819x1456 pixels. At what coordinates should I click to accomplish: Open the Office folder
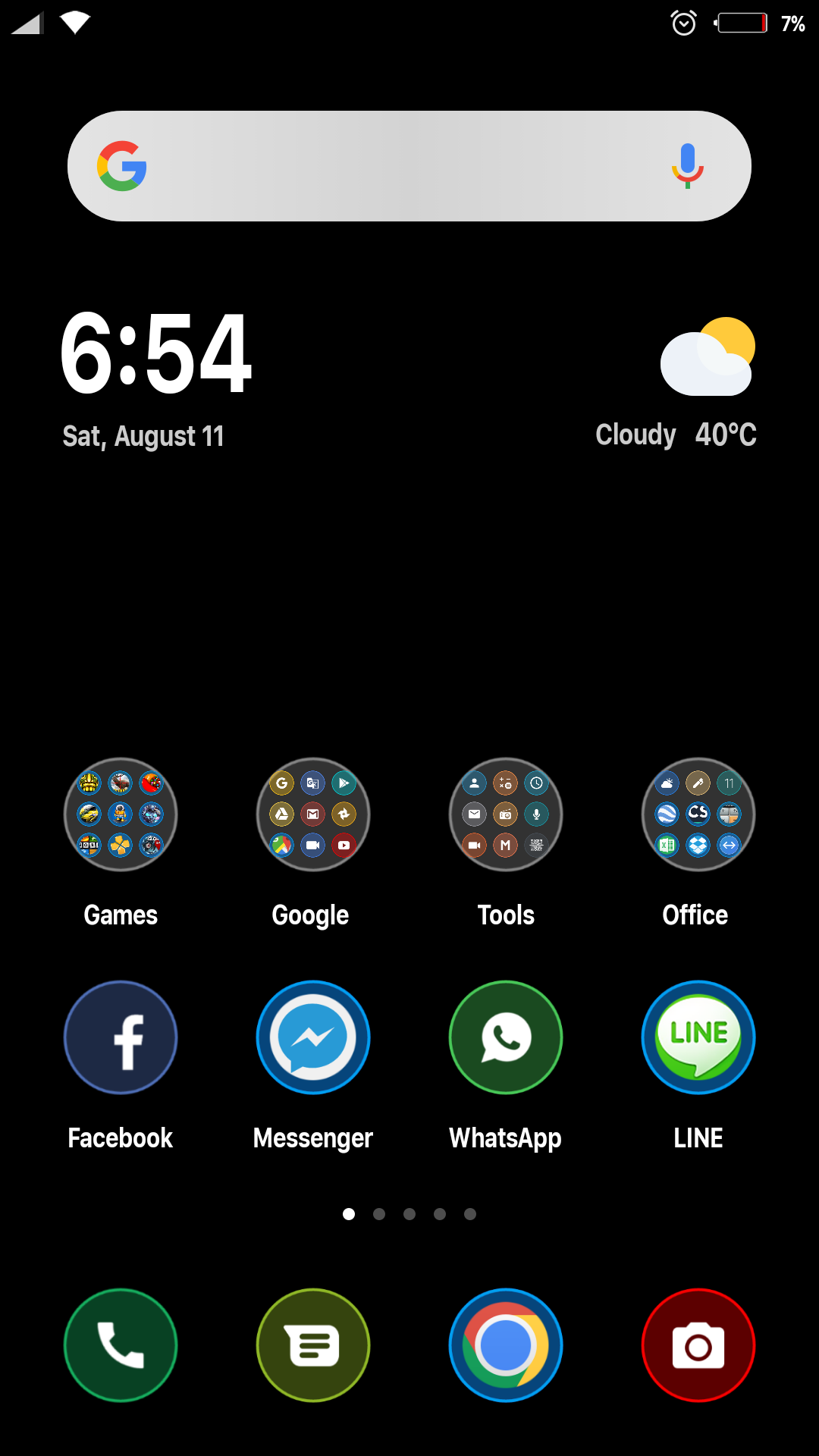pos(698,814)
